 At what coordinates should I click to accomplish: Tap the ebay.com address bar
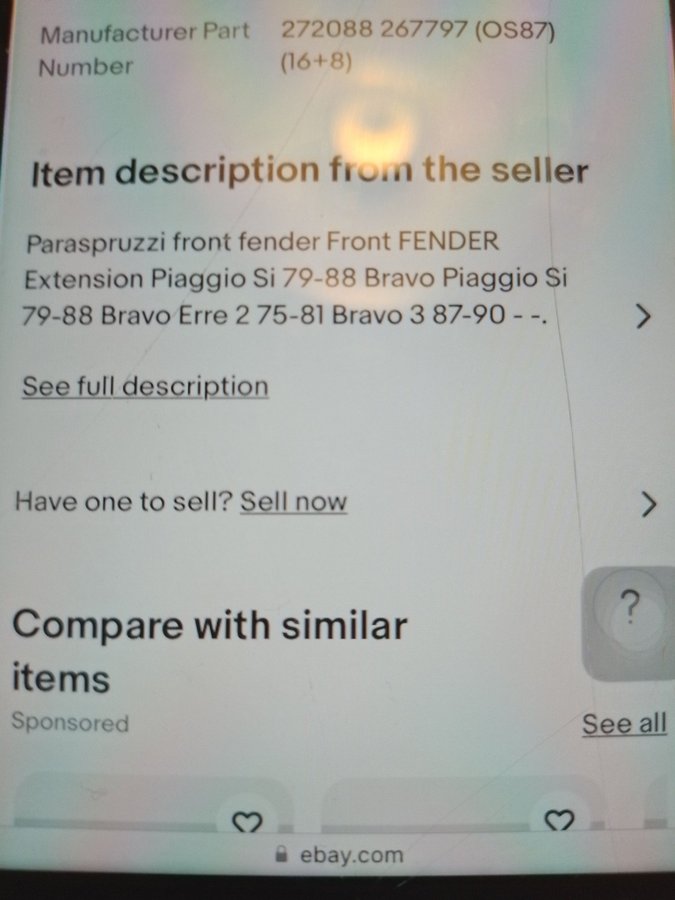(x=338, y=855)
